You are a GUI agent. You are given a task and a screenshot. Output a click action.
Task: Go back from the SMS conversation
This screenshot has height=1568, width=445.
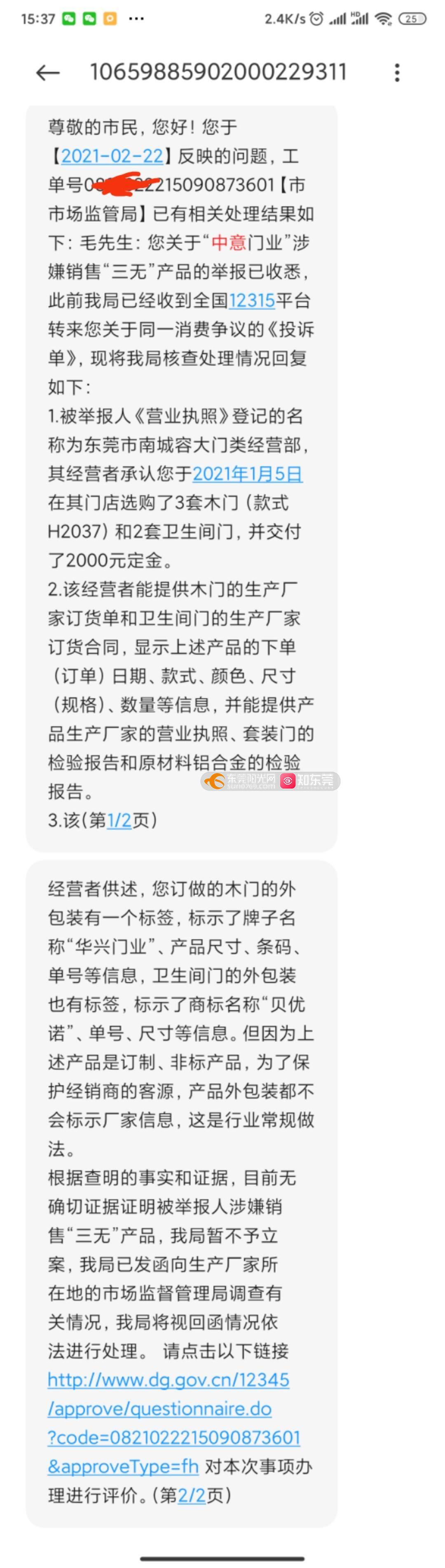[47, 73]
